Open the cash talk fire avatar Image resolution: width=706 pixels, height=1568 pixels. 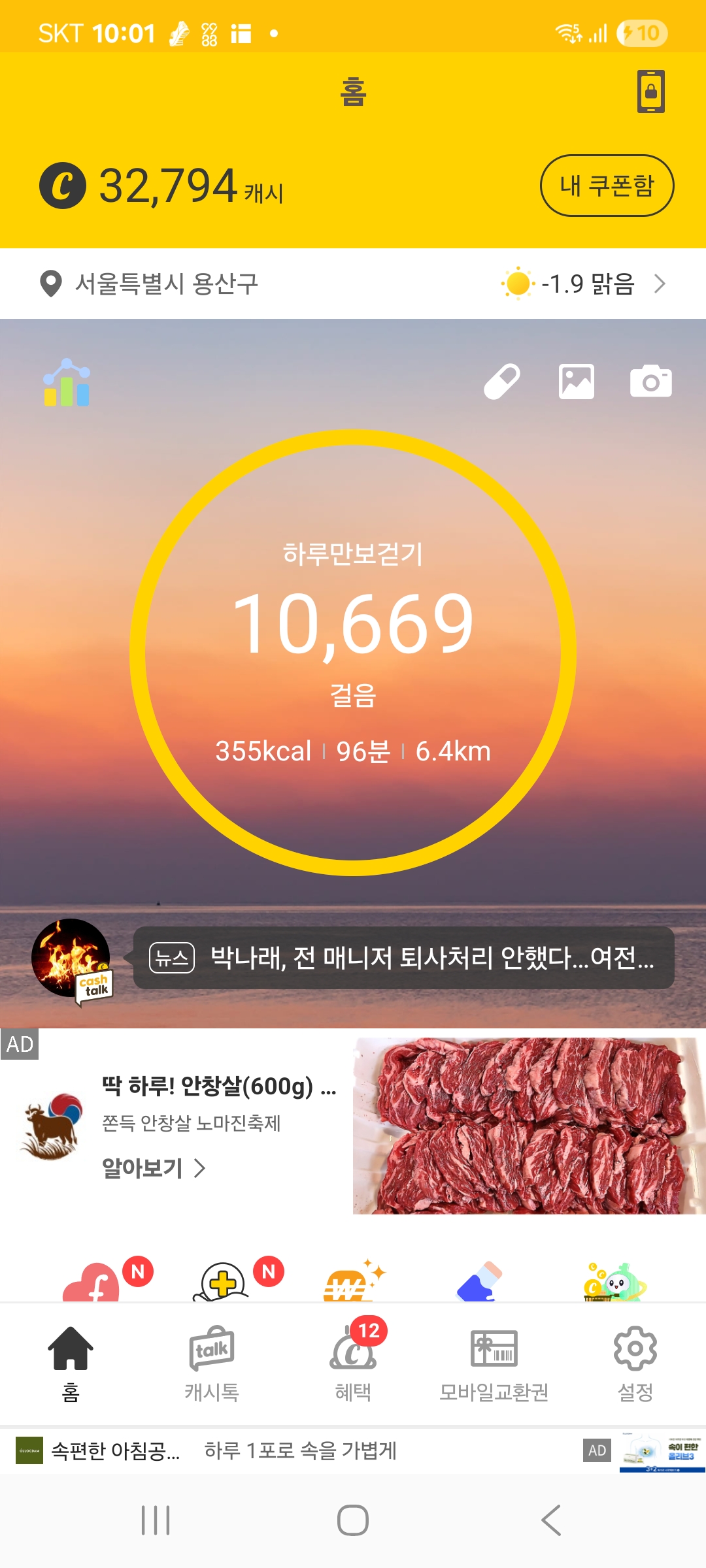tap(71, 958)
